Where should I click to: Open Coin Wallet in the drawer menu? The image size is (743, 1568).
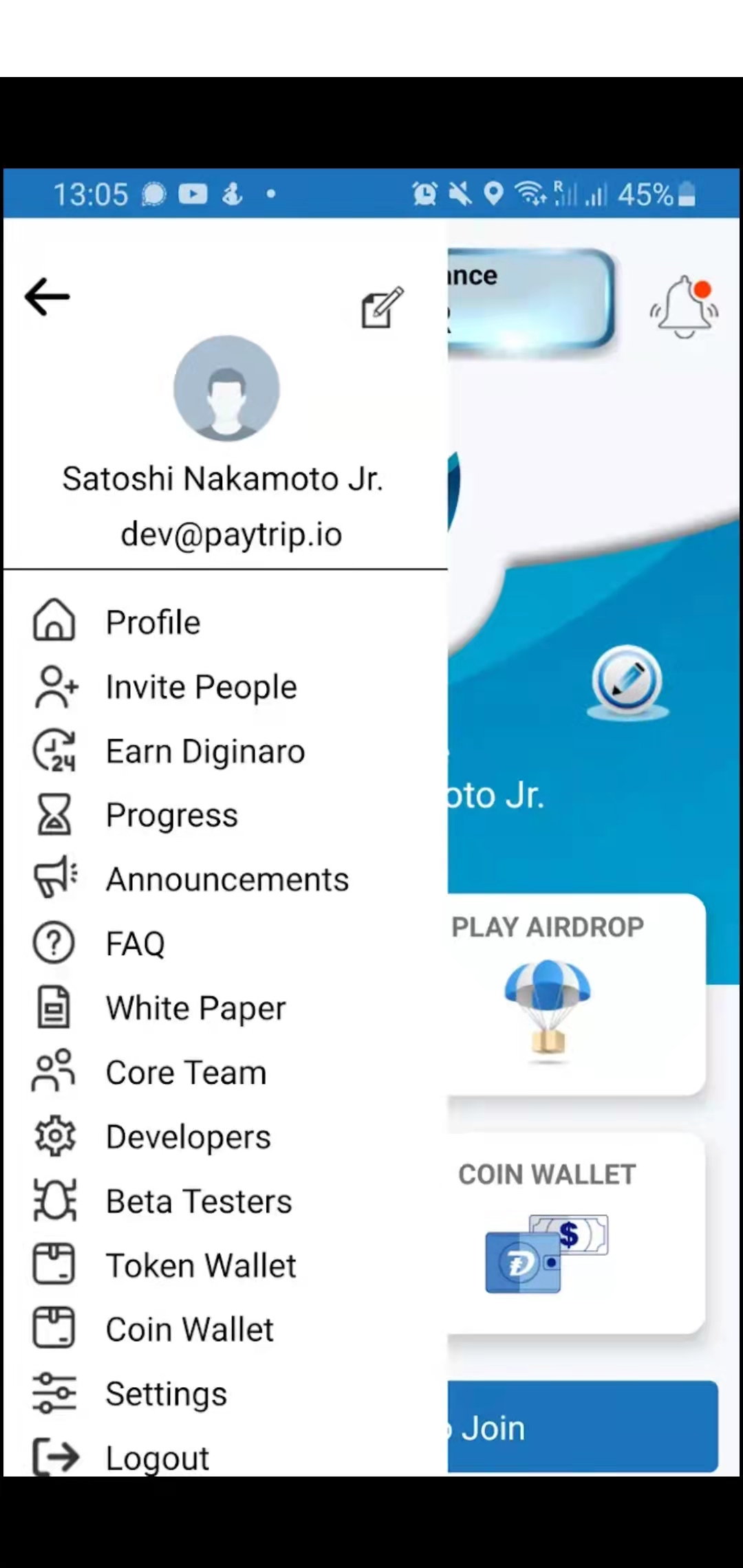point(190,1329)
